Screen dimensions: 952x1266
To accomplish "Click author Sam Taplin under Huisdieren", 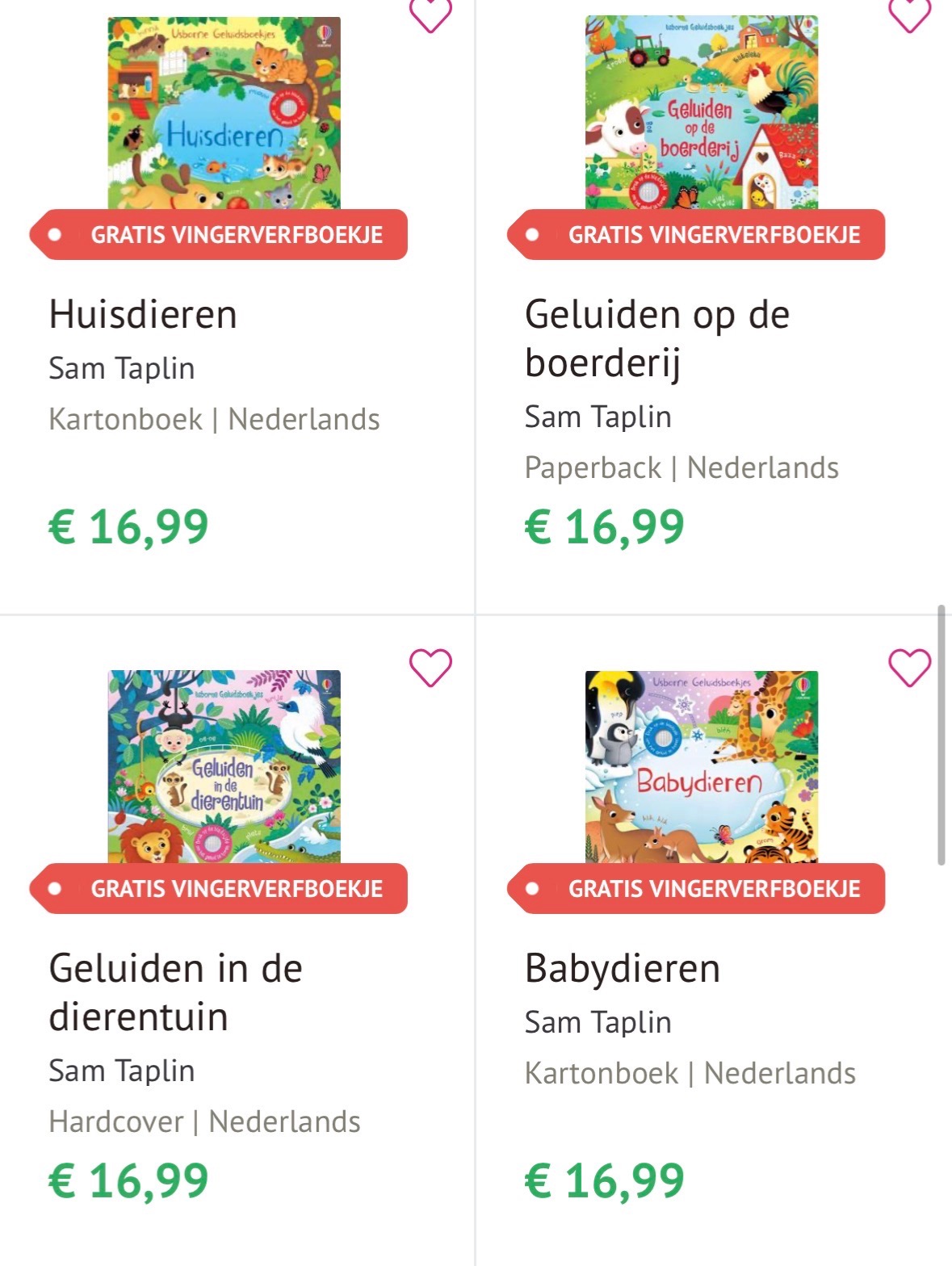I will 121,368.
